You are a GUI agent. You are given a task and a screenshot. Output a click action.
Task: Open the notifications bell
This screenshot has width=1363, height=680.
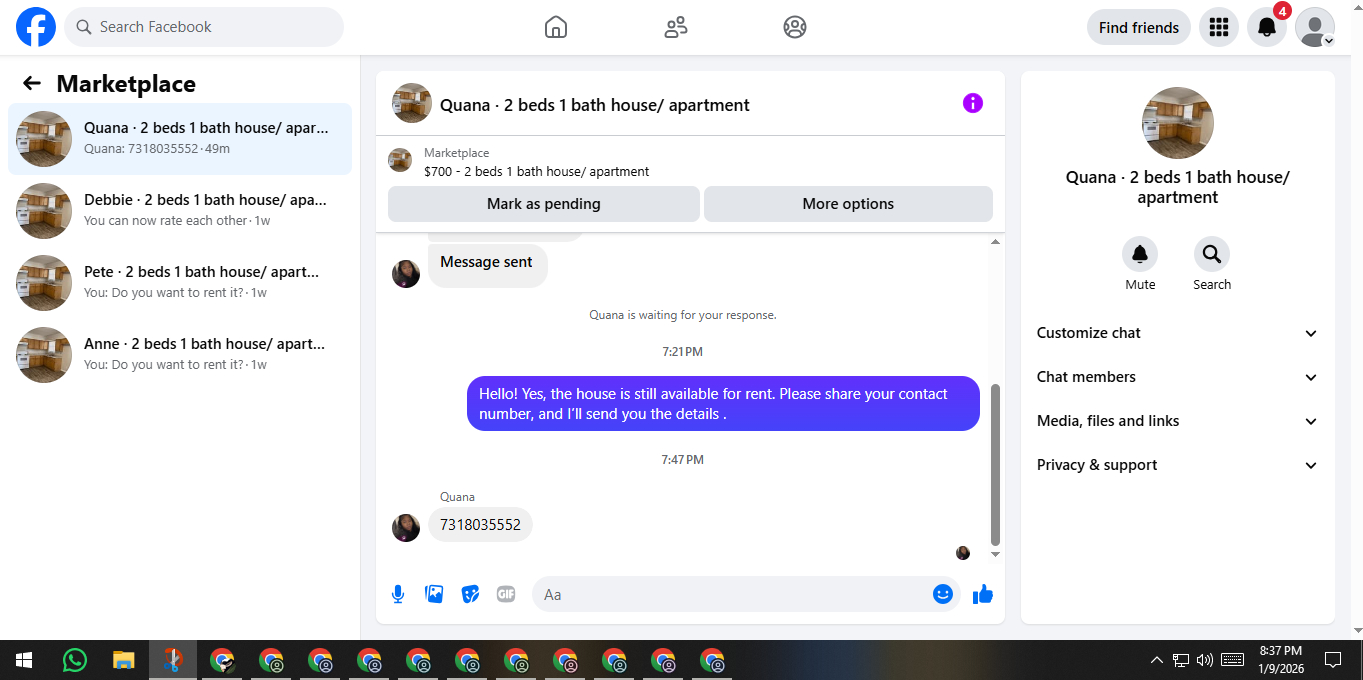tap(1267, 27)
